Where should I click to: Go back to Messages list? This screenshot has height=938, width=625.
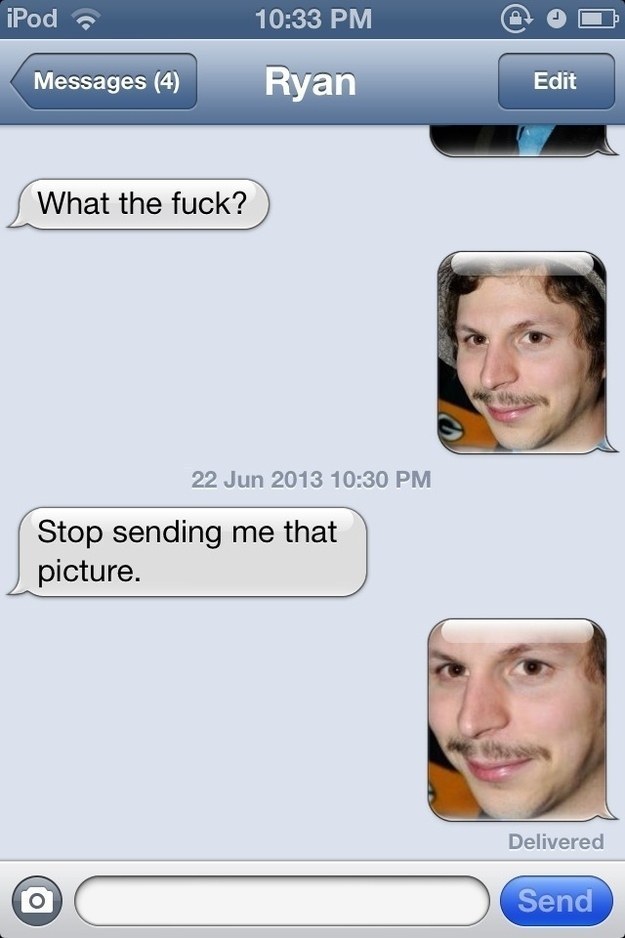(x=105, y=81)
